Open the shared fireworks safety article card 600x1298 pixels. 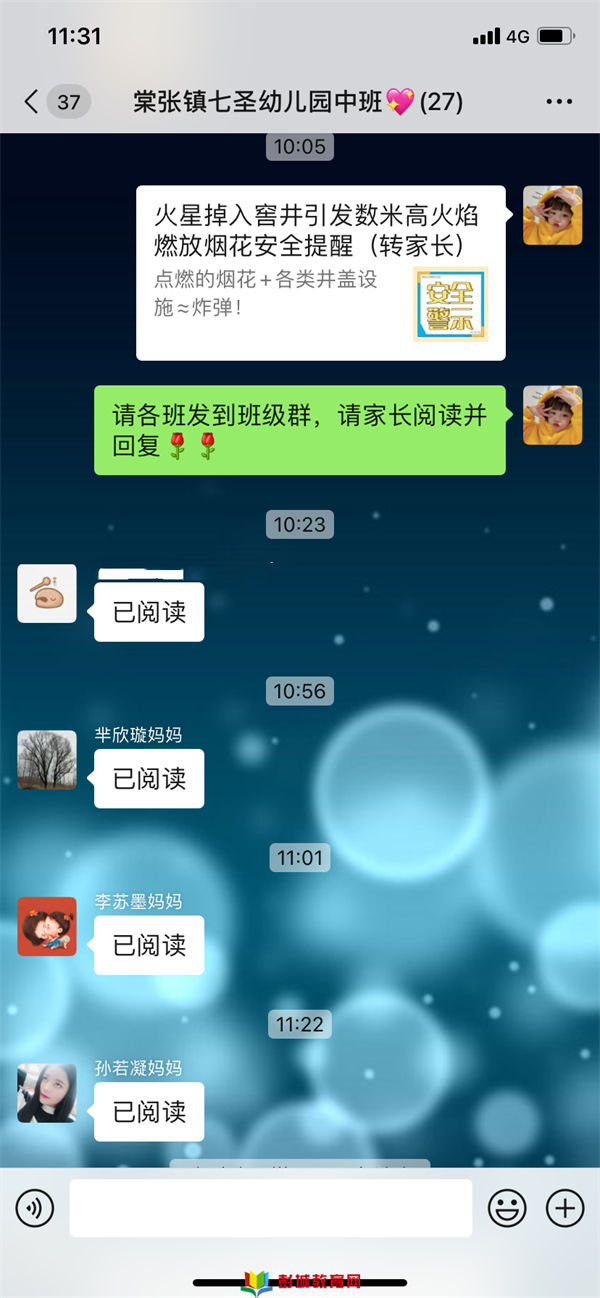tap(320, 273)
